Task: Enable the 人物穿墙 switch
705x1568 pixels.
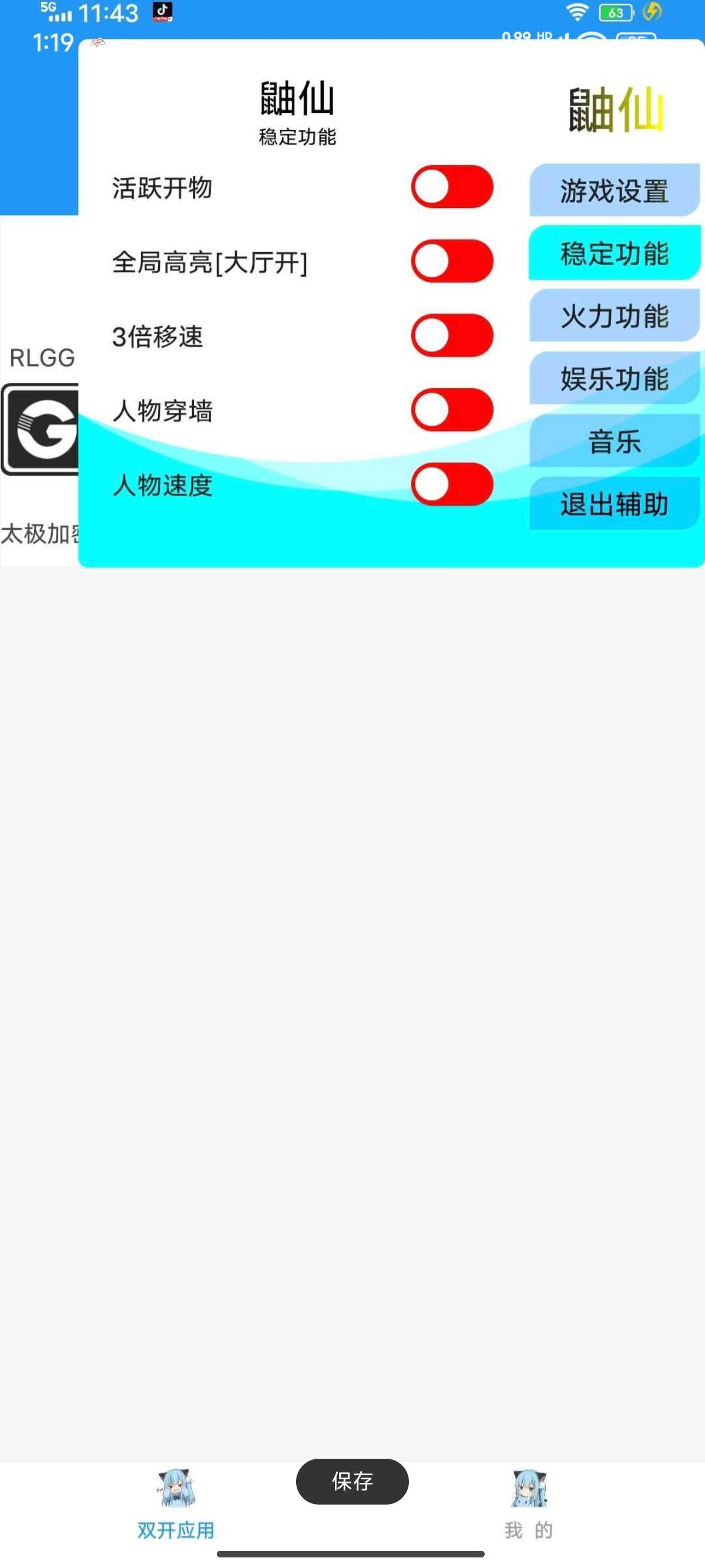Action: 452,410
